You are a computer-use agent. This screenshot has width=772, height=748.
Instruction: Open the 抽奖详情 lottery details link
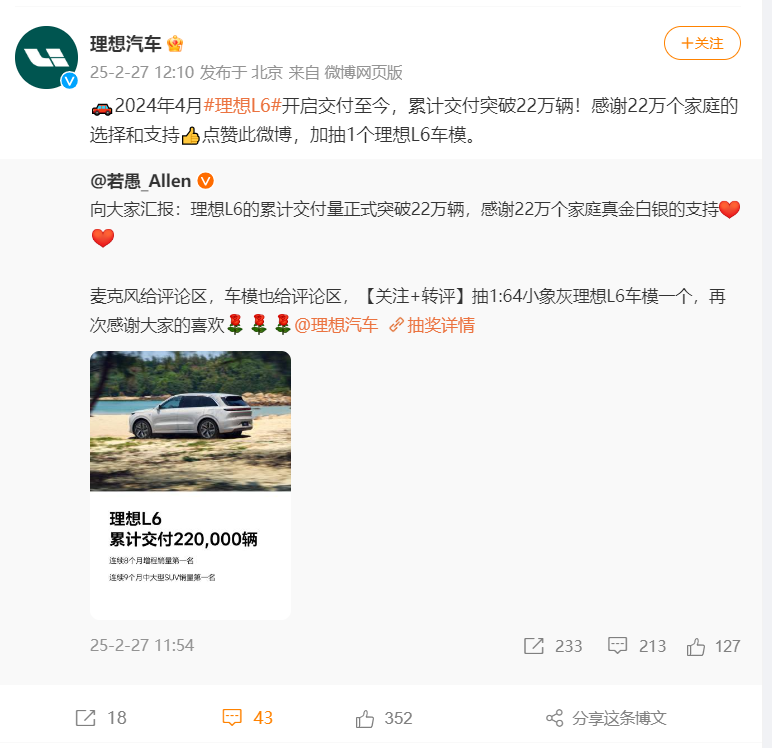(x=432, y=325)
